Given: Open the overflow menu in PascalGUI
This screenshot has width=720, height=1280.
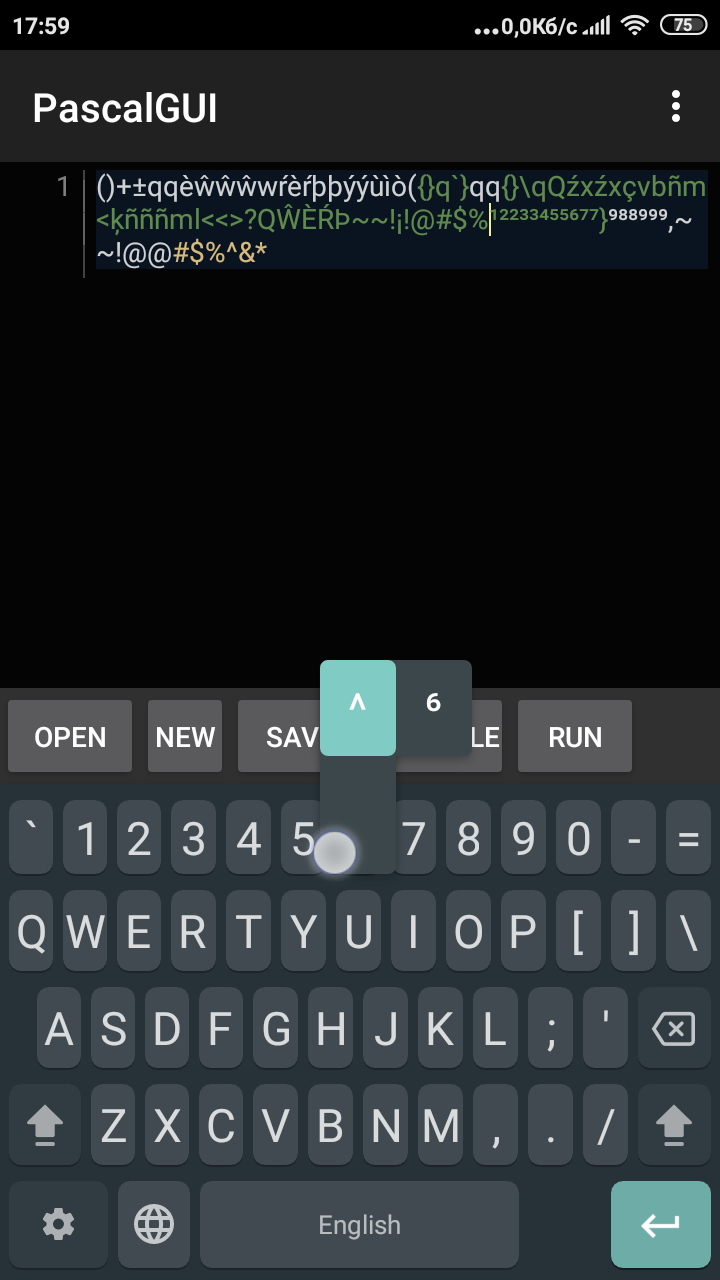Looking at the screenshot, I should pyautogui.click(x=676, y=106).
